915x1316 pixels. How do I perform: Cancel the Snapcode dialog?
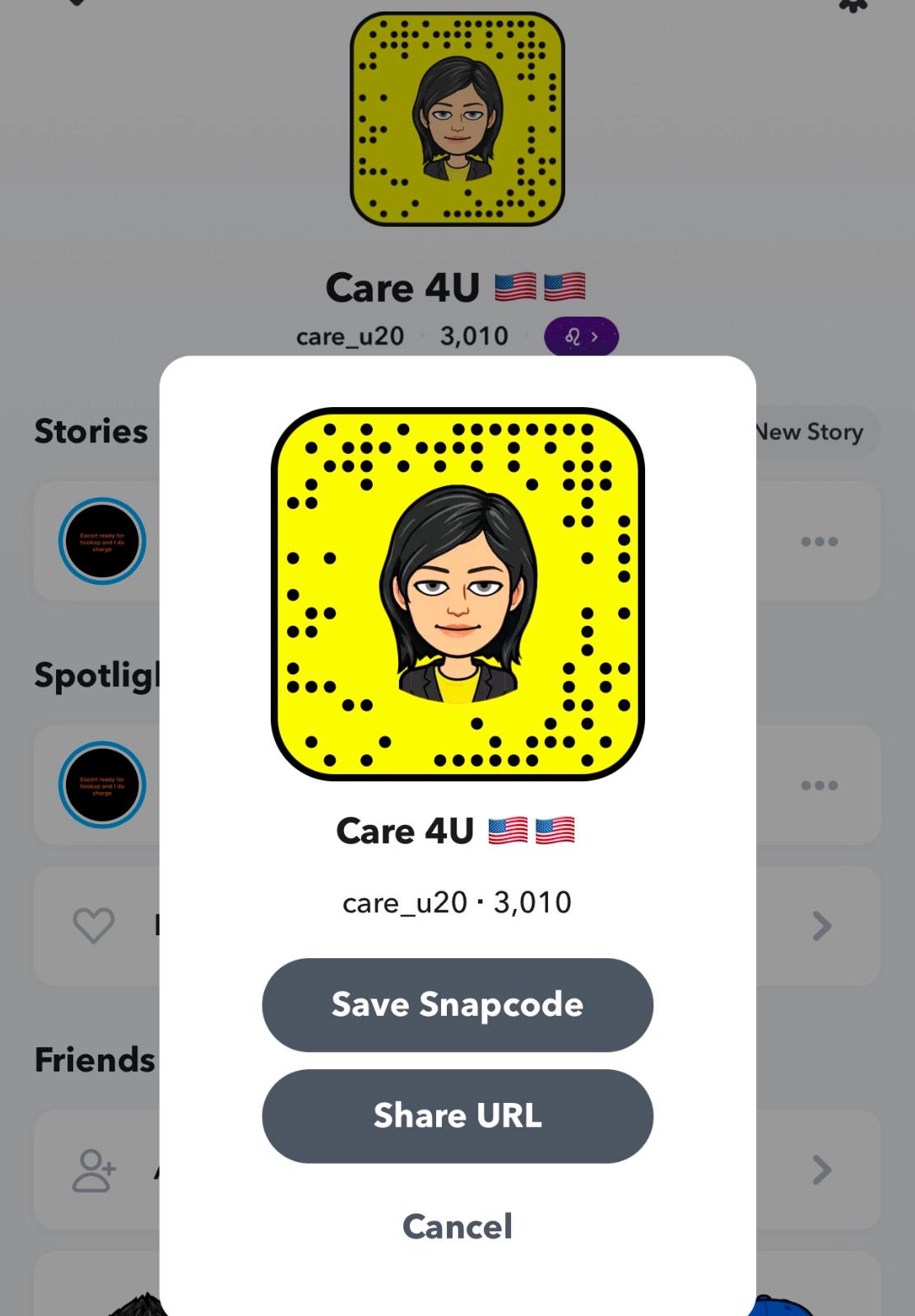tap(457, 1226)
